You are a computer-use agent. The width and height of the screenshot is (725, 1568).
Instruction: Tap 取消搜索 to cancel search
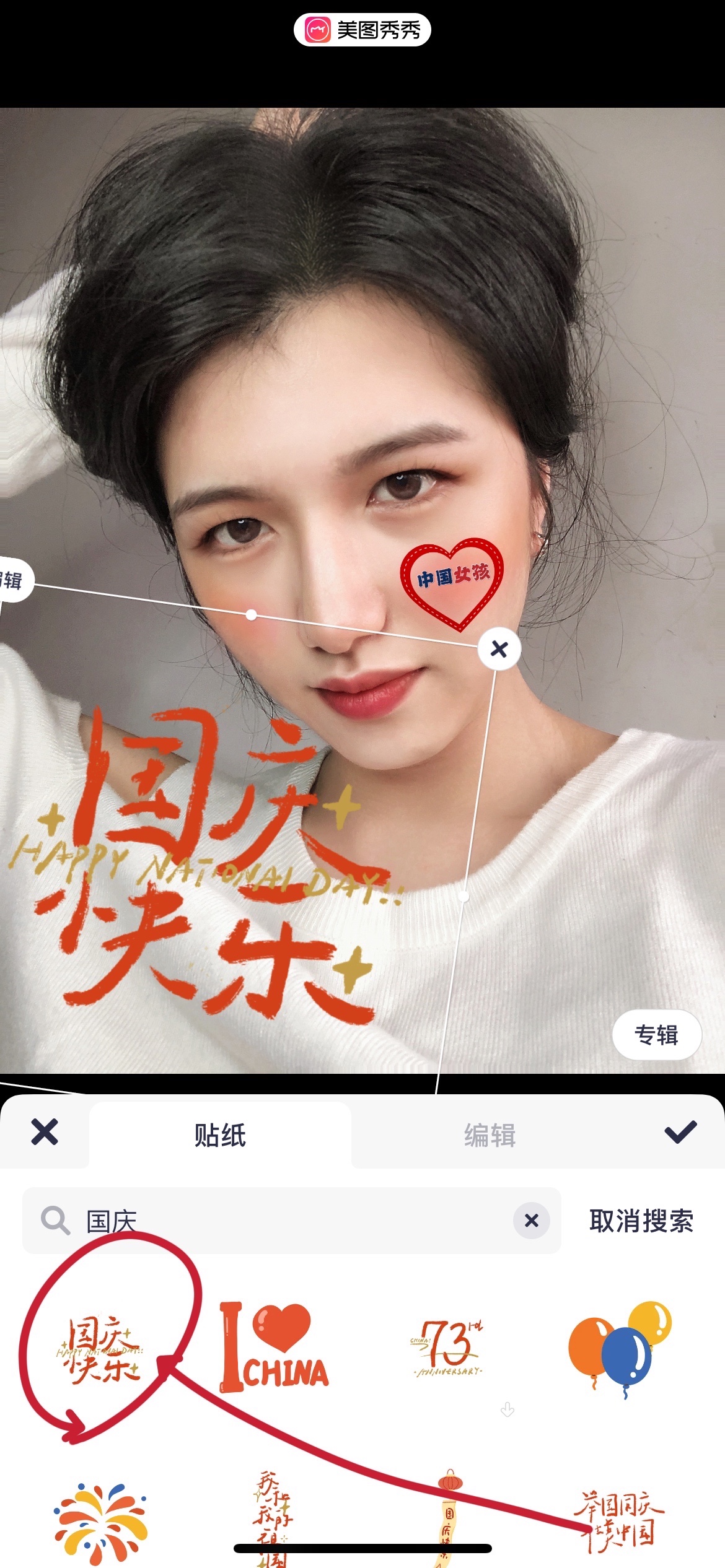[641, 1221]
